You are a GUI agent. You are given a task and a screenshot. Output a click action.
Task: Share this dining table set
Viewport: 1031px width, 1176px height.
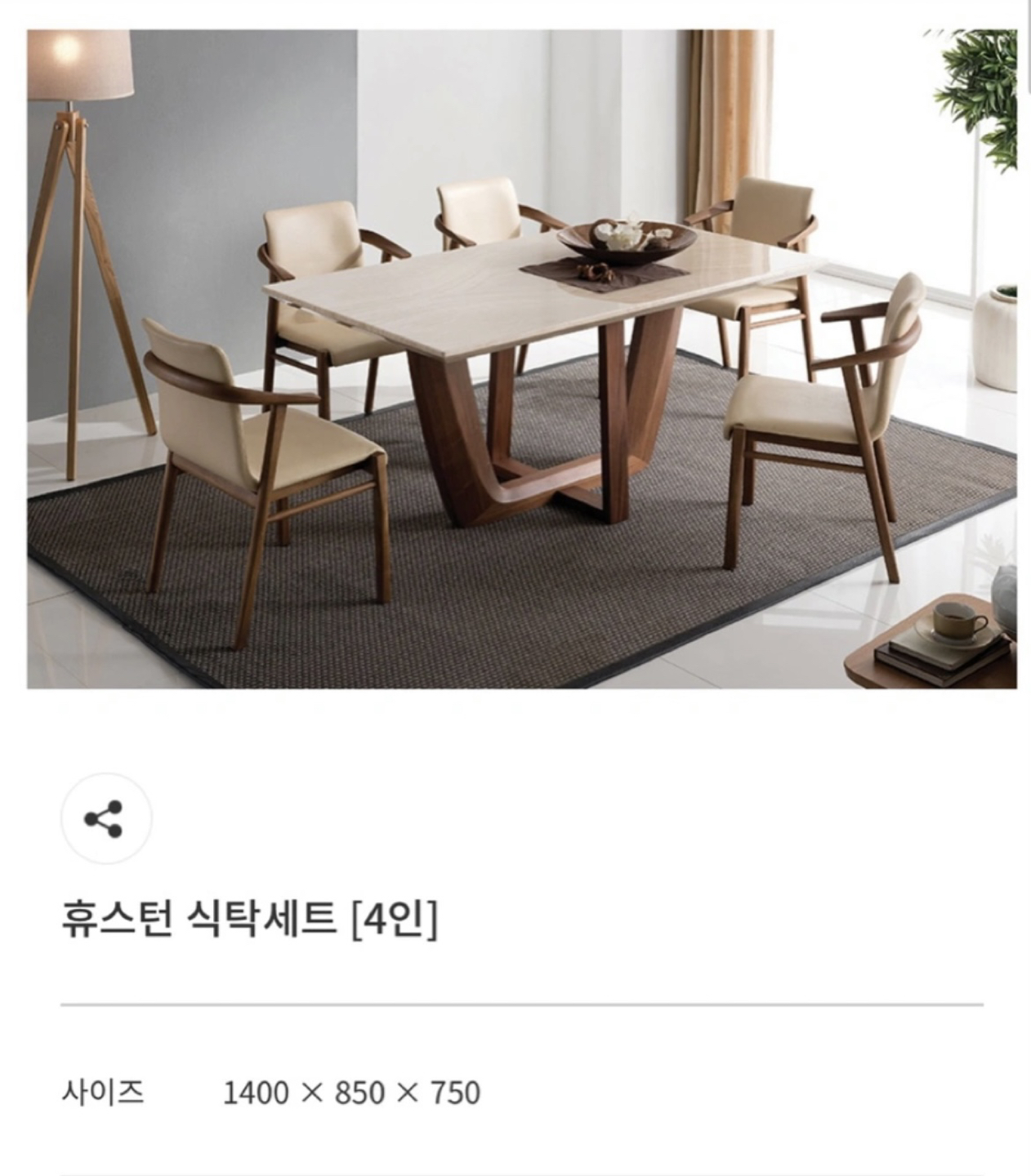105,818
